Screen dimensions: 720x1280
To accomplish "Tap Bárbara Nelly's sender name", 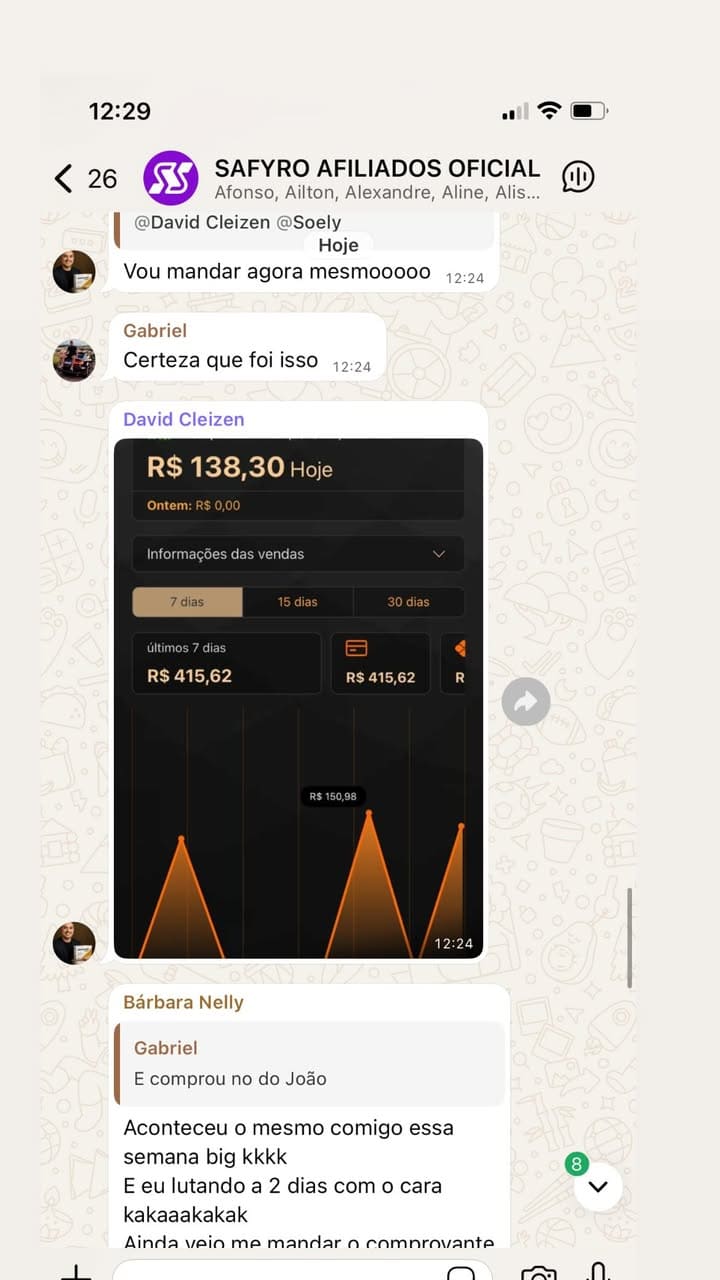I will point(183,1002).
